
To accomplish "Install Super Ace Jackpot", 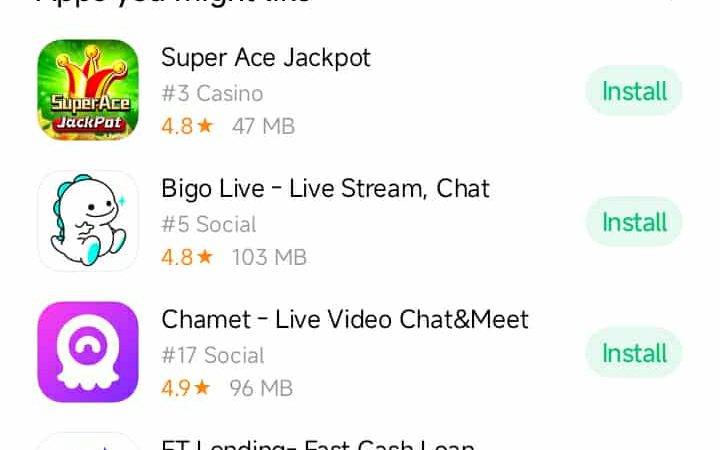I will (x=634, y=91).
